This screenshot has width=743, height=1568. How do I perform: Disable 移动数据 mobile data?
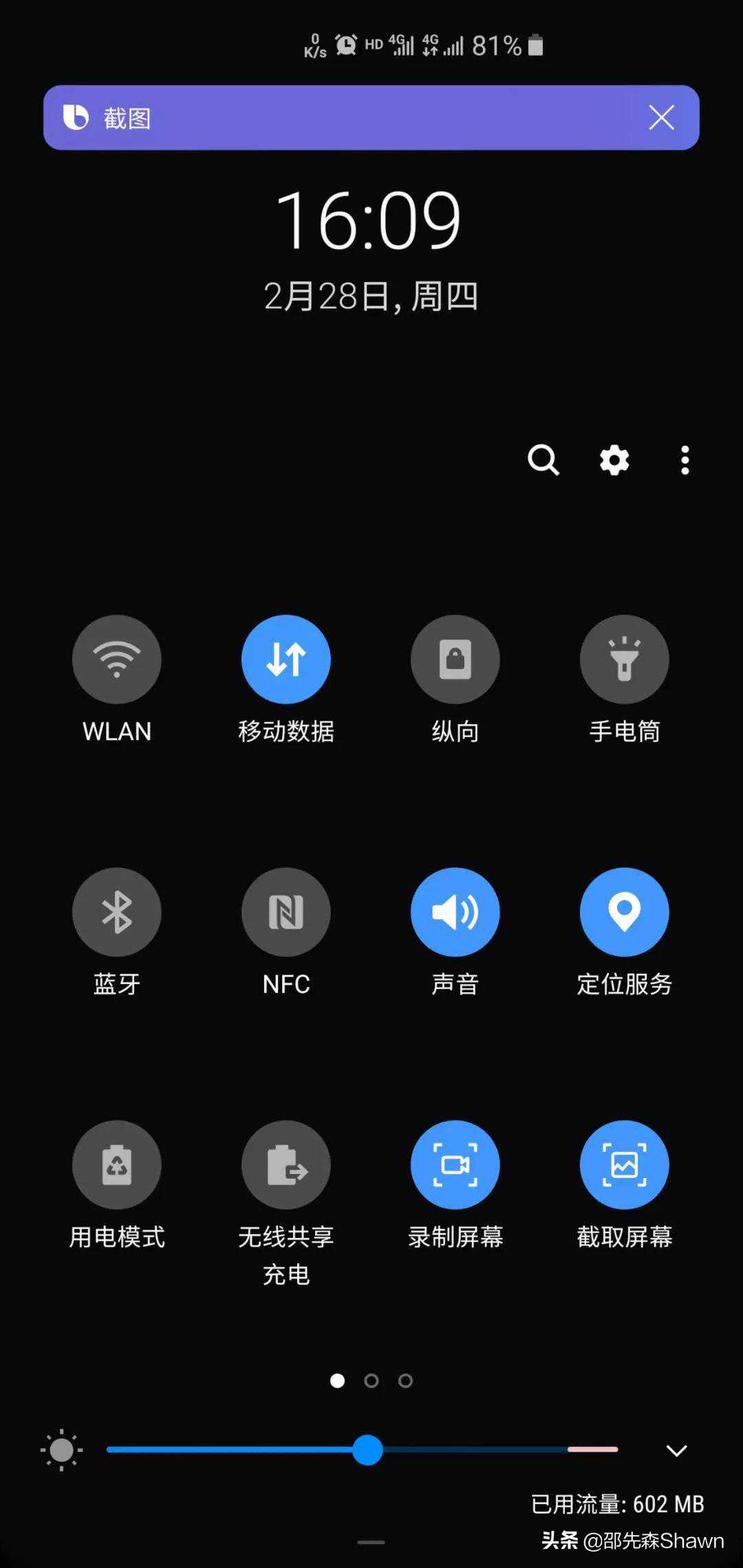(286, 660)
